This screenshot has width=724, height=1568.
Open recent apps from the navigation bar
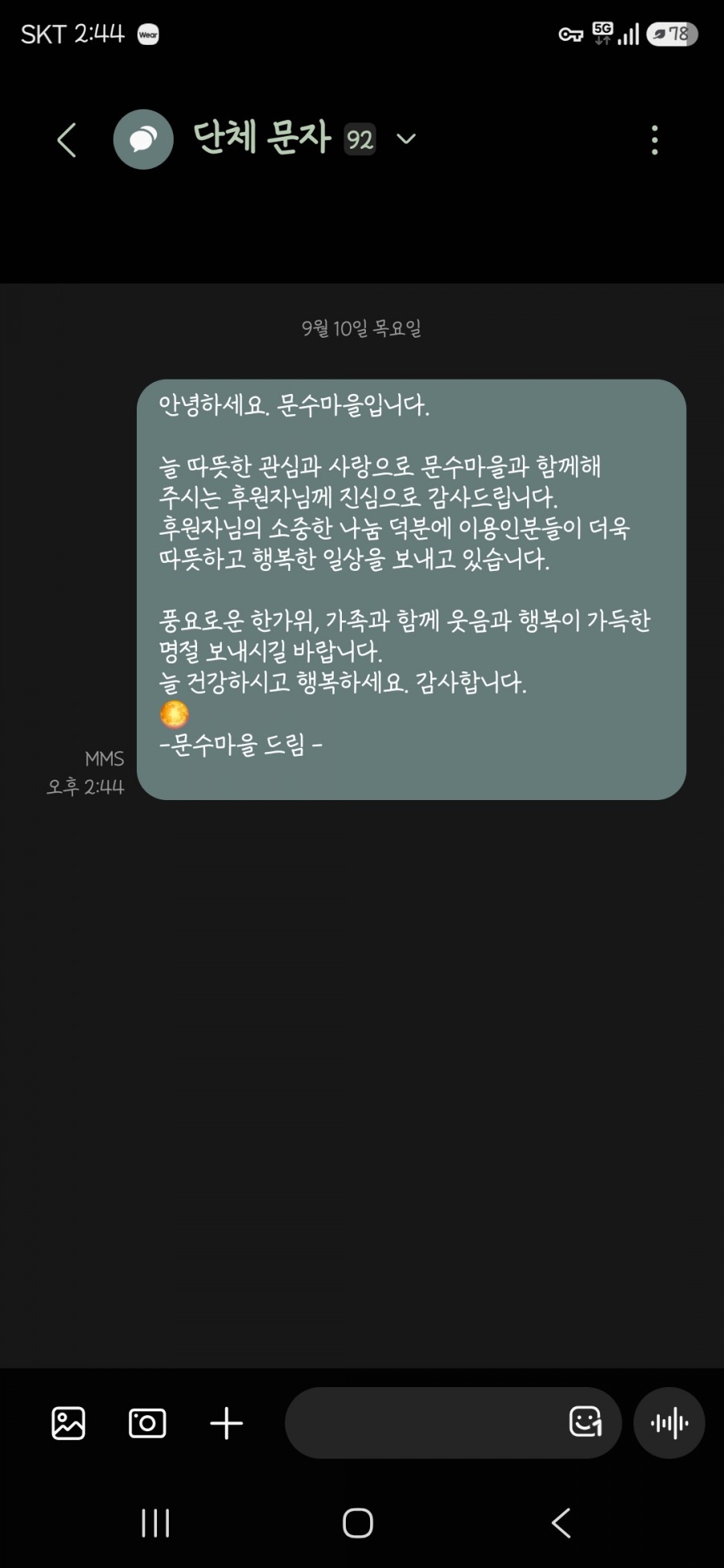tap(155, 1523)
